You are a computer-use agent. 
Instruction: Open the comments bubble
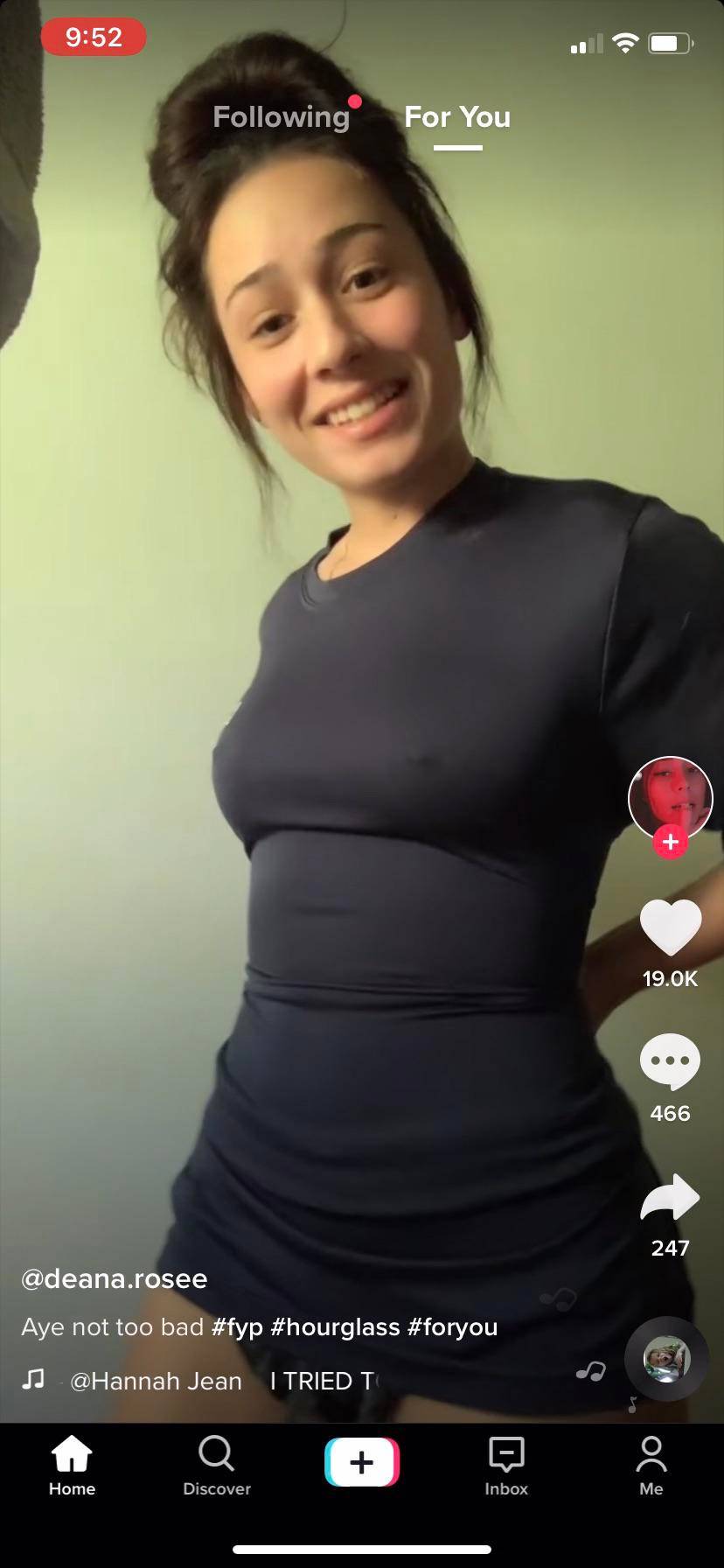point(670,1061)
